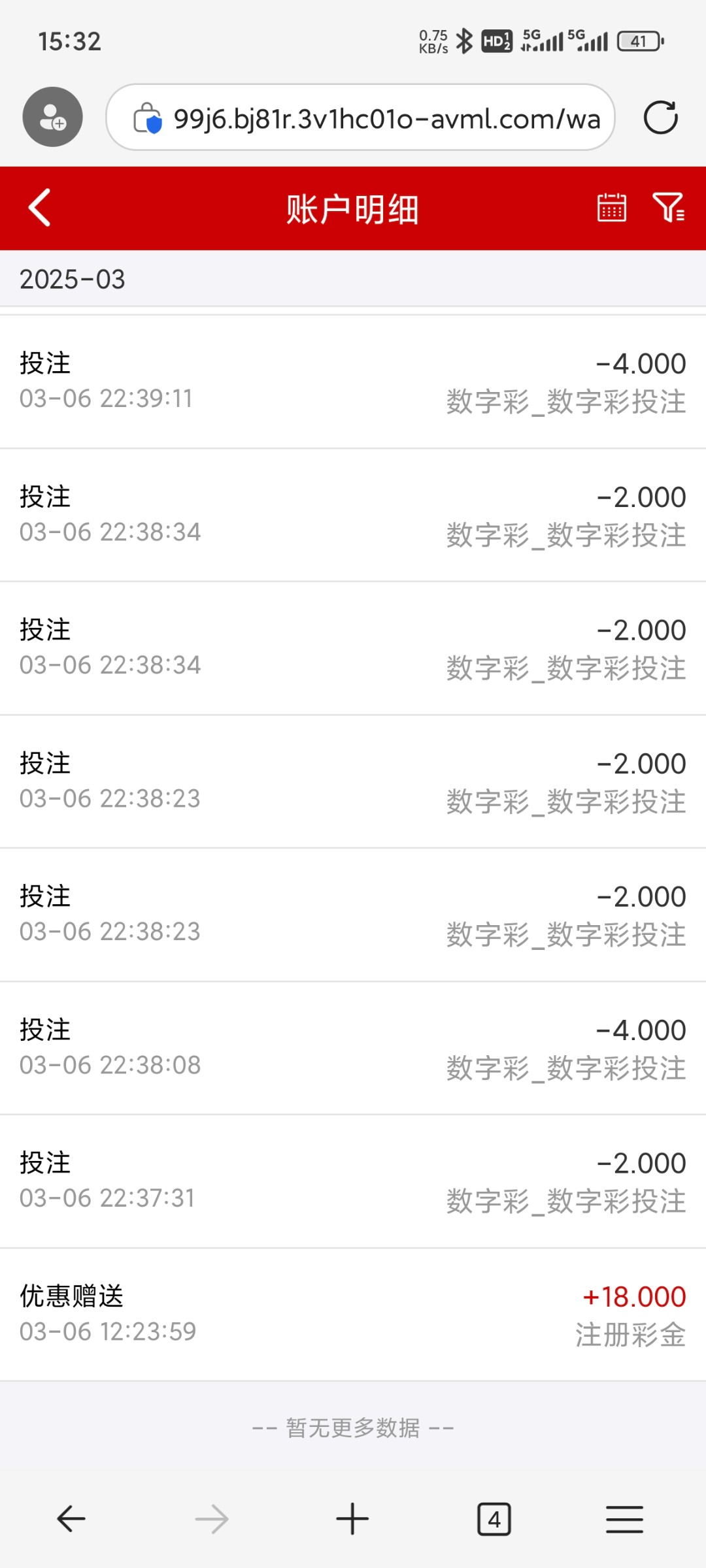The height and width of the screenshot is (1568, 706).
Task: Open the browser profile avatar
Action: (x=52, y=117)
